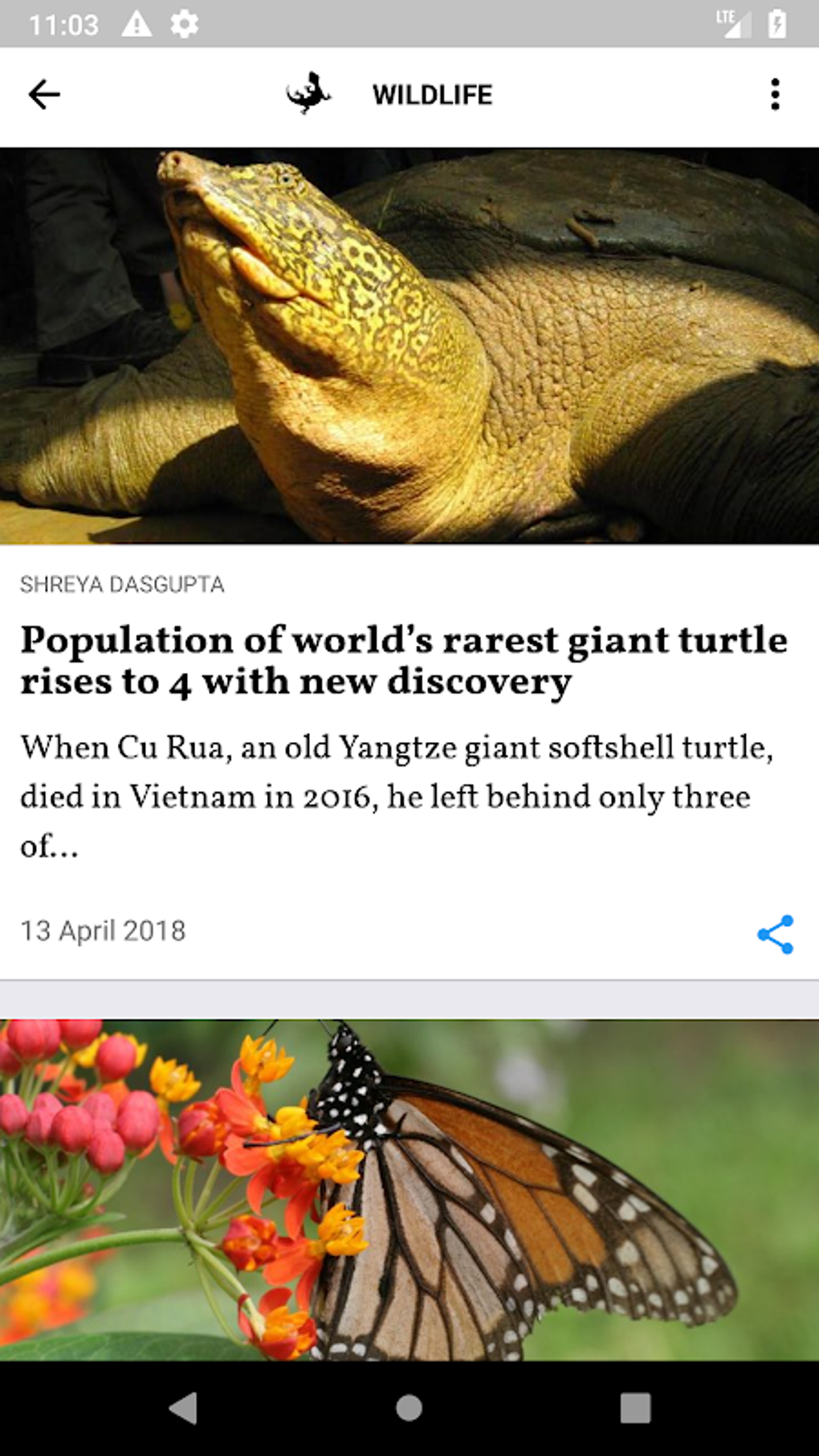Open the article about rarest giant turtle
This screenshot has height=1456, width=819.
pos(404,660)
